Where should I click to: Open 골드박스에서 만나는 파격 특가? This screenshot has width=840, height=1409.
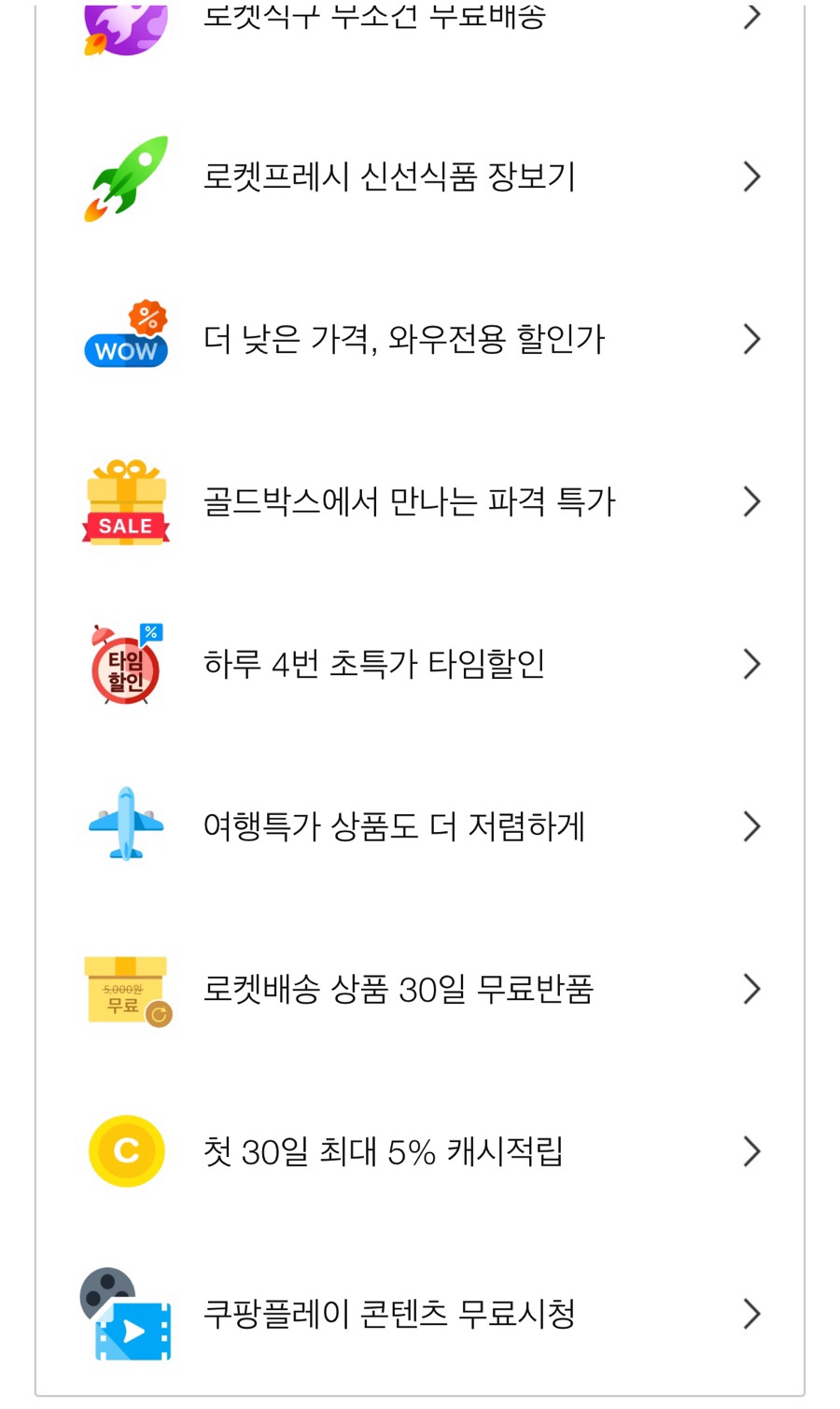click(x=420, y=501)
